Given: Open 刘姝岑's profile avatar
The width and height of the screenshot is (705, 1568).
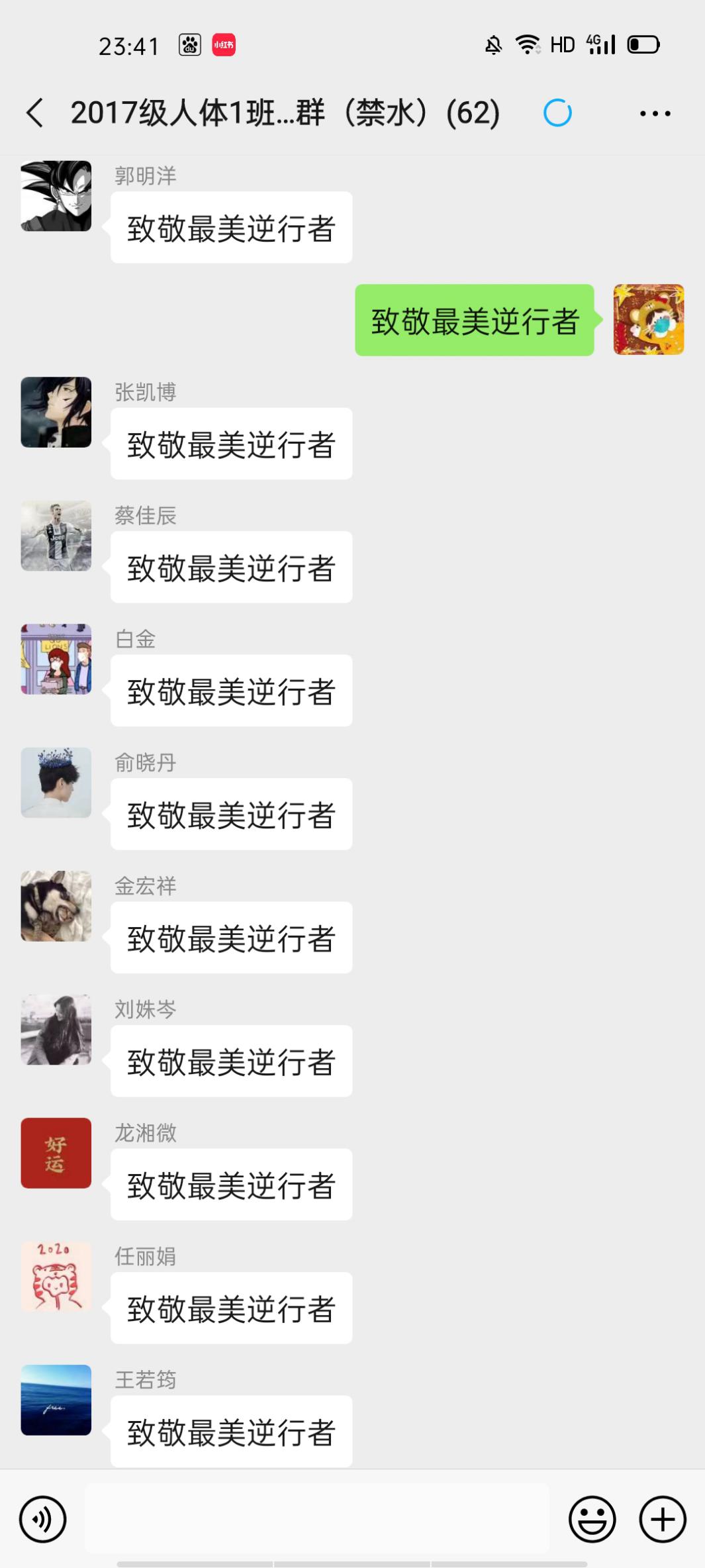Looking at the screenshot, I should pyautogui.click(x=56, y=1030).
